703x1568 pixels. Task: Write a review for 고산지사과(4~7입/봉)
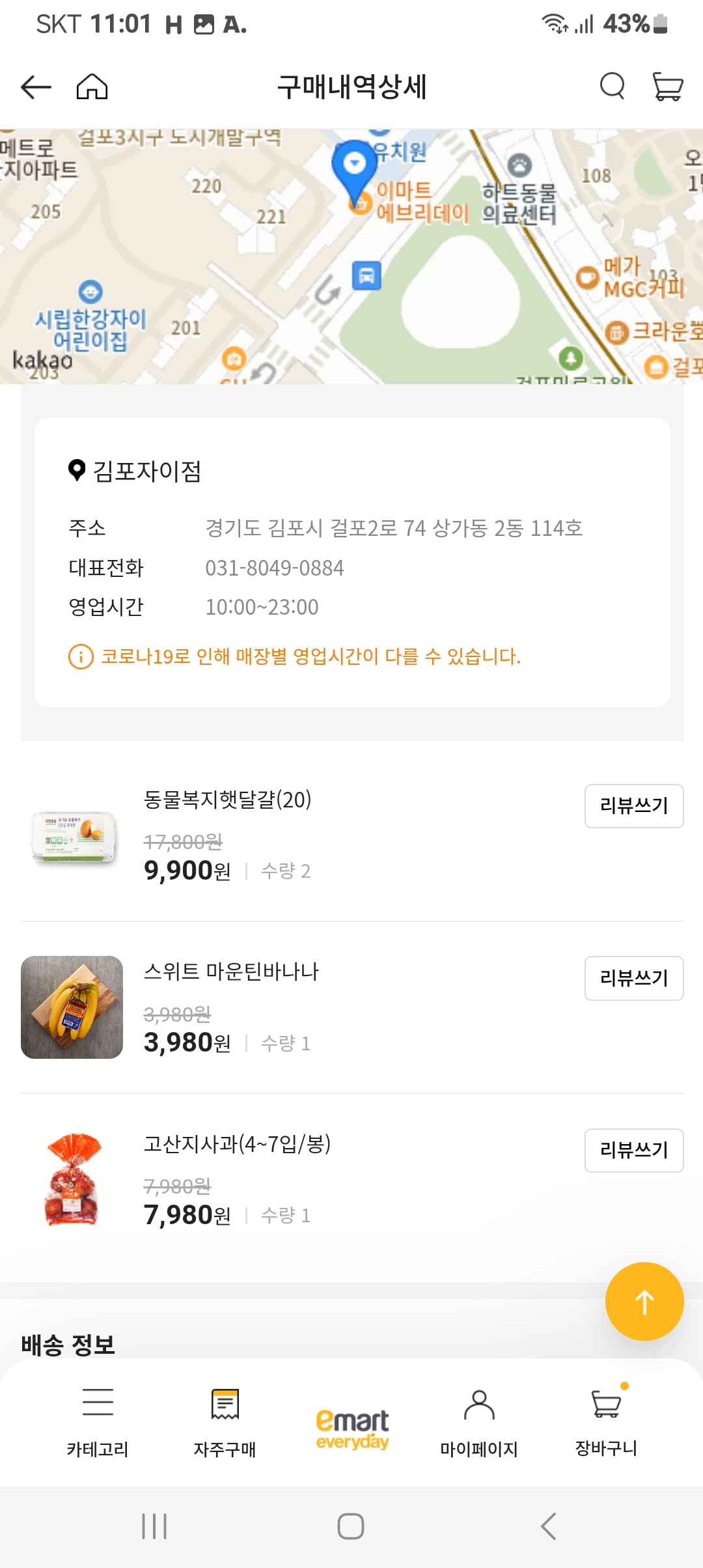[634, 1150]
